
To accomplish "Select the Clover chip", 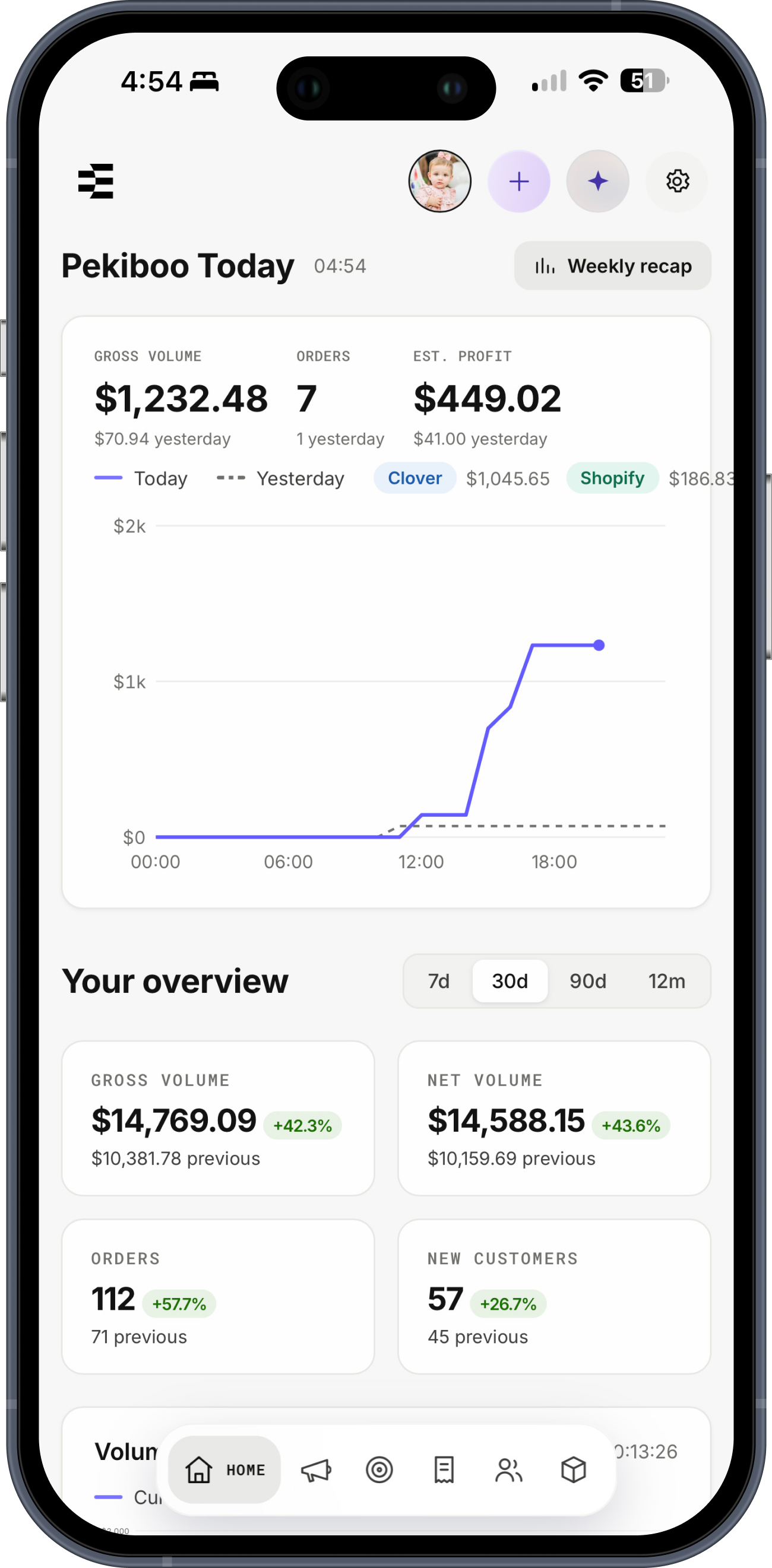I will (x=415, y=478).
